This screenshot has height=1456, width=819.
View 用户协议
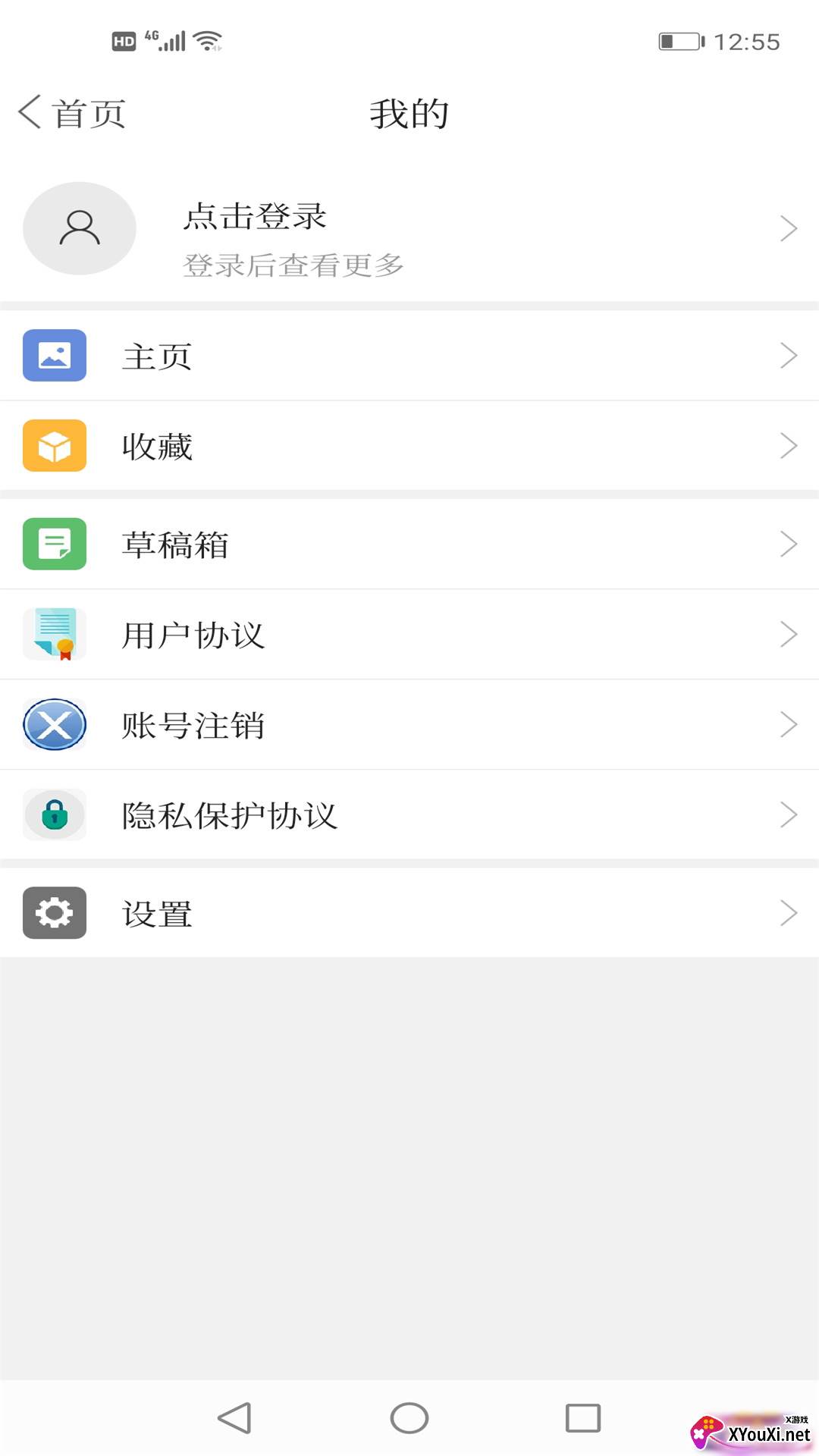tap(409, 634)
